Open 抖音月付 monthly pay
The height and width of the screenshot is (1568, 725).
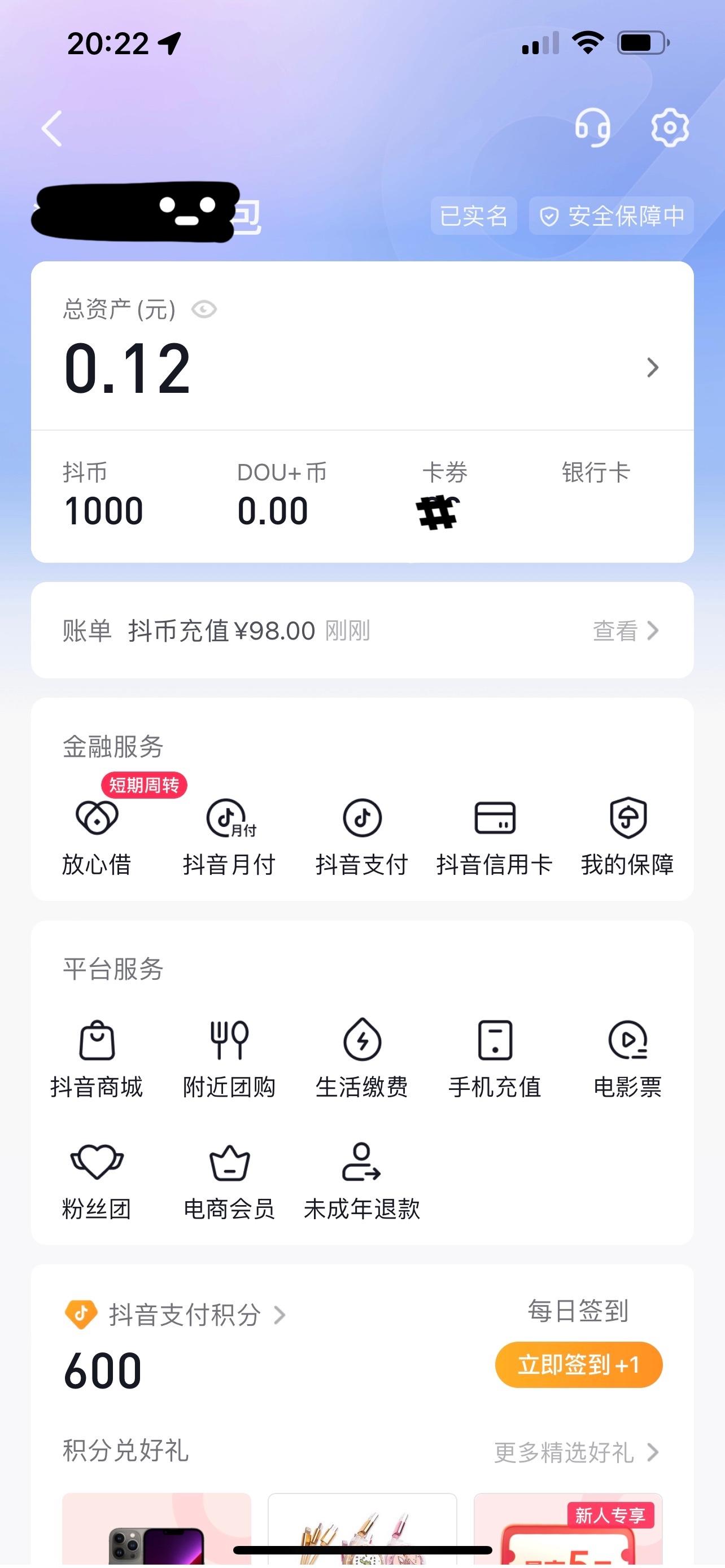coord(229,837)
